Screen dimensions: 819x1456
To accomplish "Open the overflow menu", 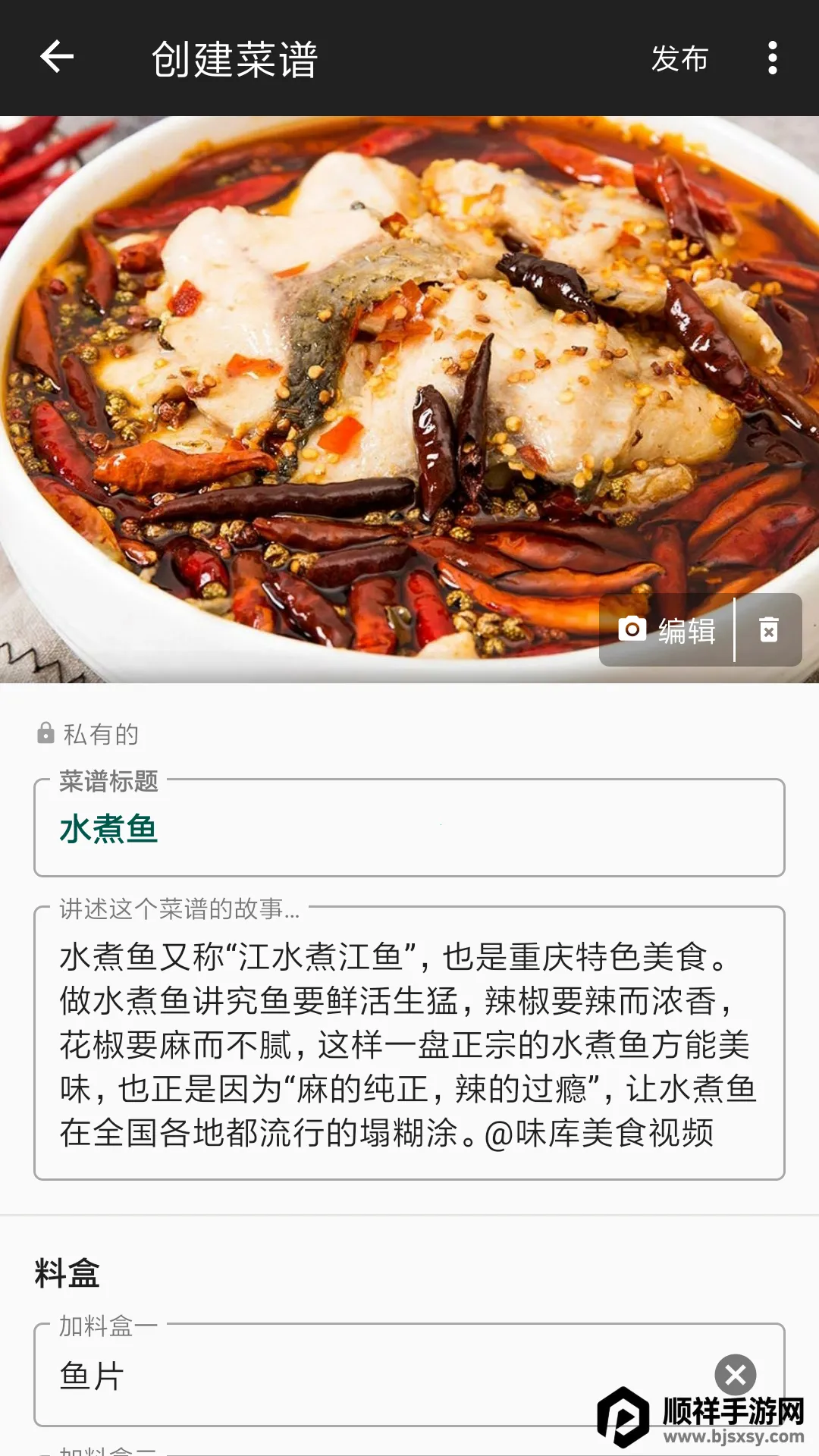I will 772,58.
